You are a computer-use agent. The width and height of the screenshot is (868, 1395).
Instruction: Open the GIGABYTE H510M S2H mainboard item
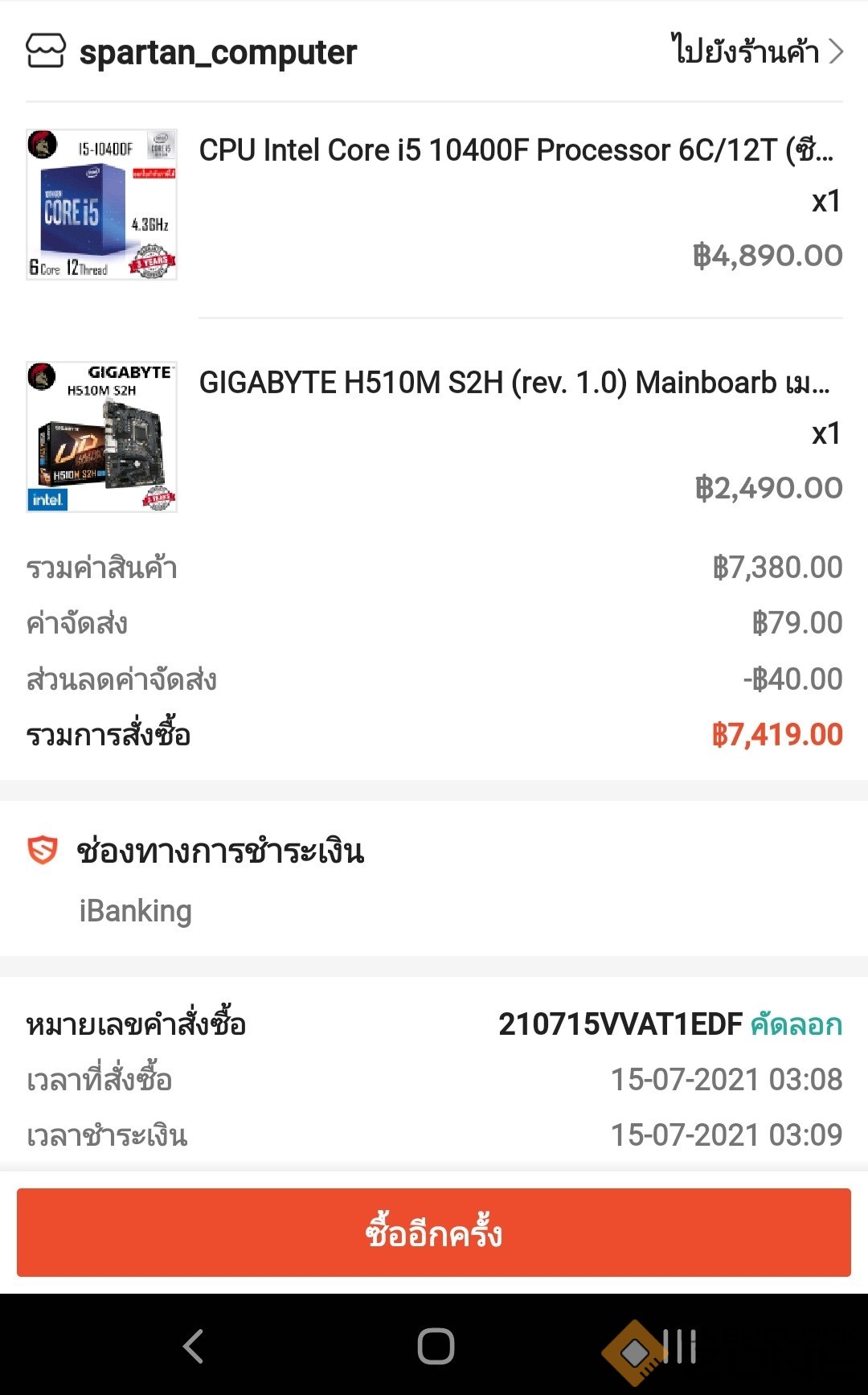coord(513,384)
